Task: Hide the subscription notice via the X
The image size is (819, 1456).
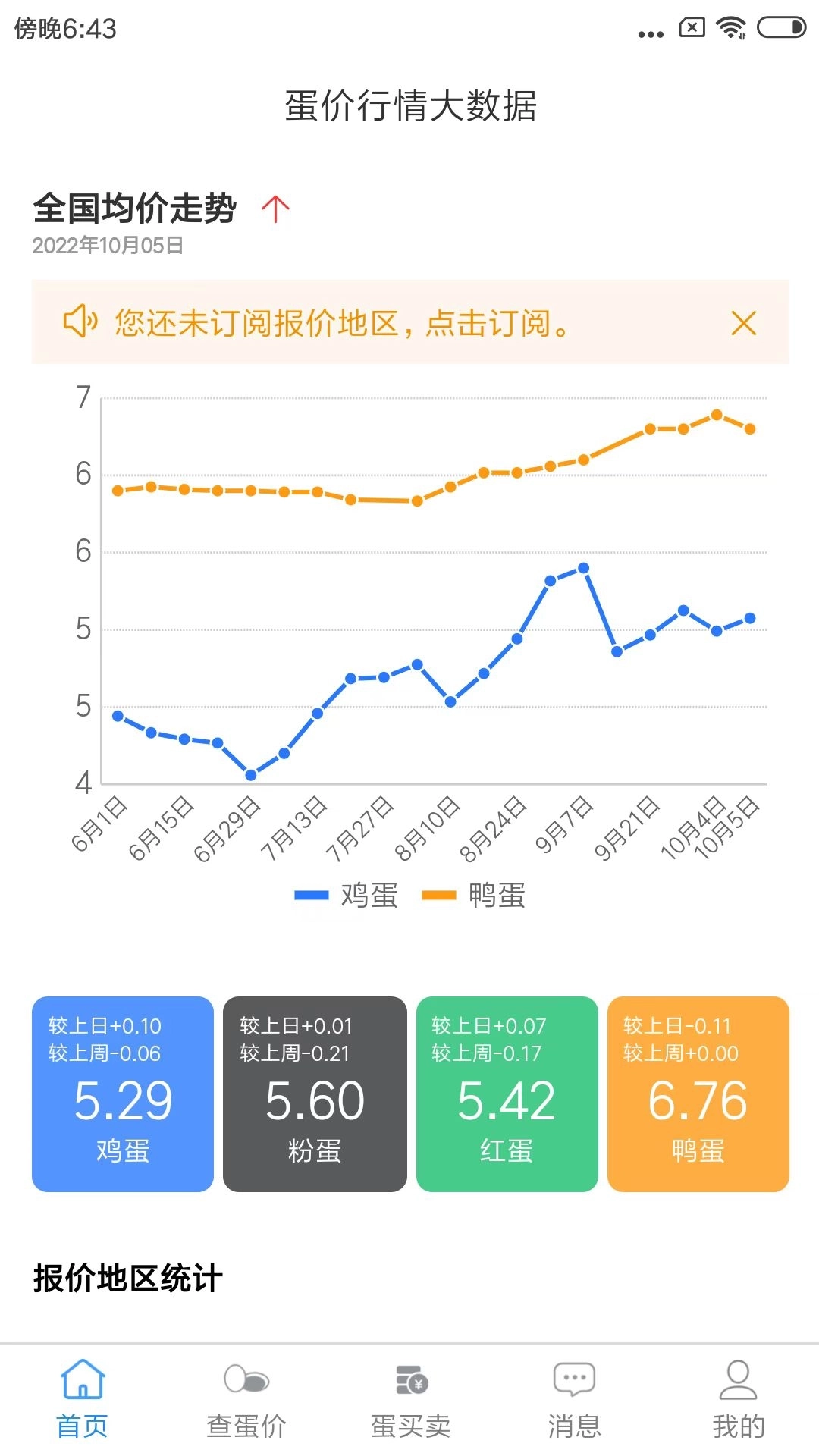Action: click(x=744, y=324)
